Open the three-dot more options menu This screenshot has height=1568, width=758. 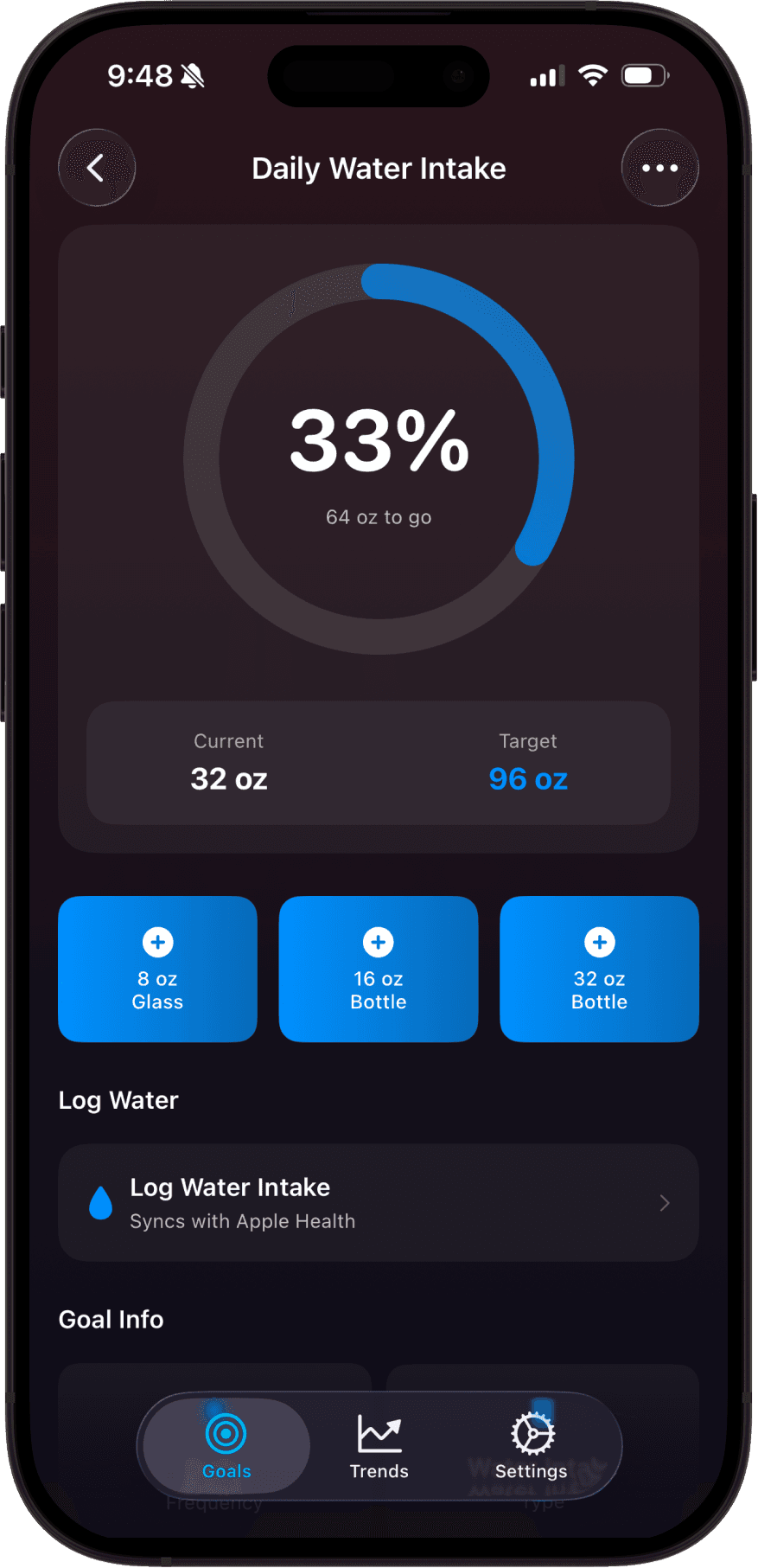coord(659,168)
